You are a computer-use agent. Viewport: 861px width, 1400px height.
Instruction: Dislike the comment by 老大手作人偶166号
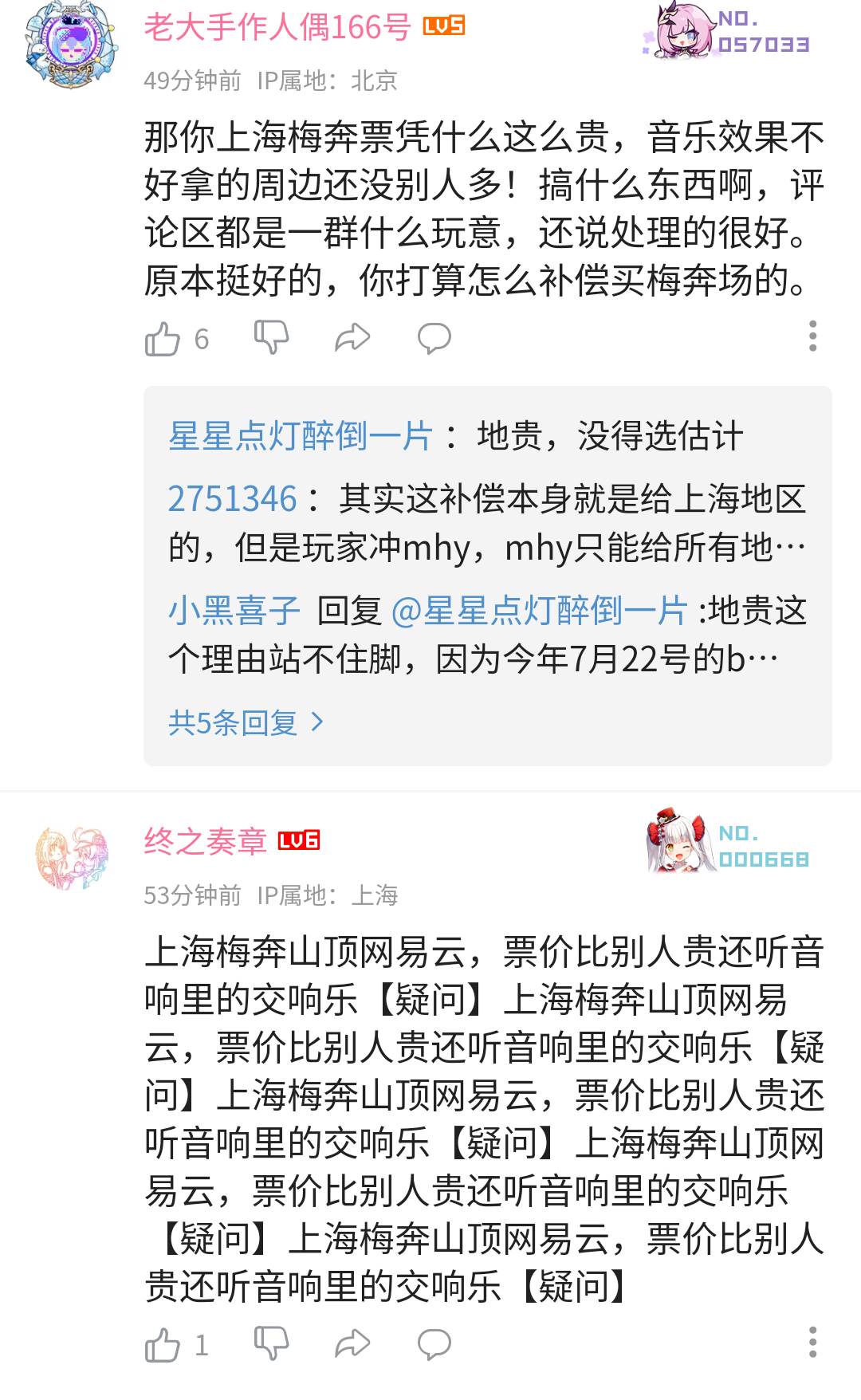click(x=271, y=338)
